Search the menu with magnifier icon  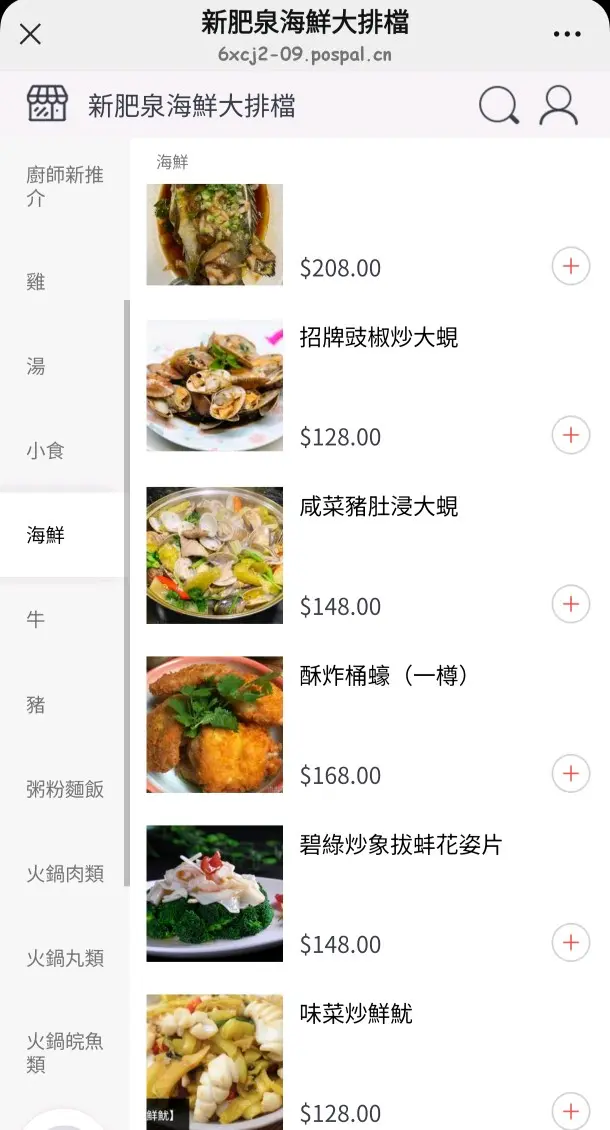point(498,105)
